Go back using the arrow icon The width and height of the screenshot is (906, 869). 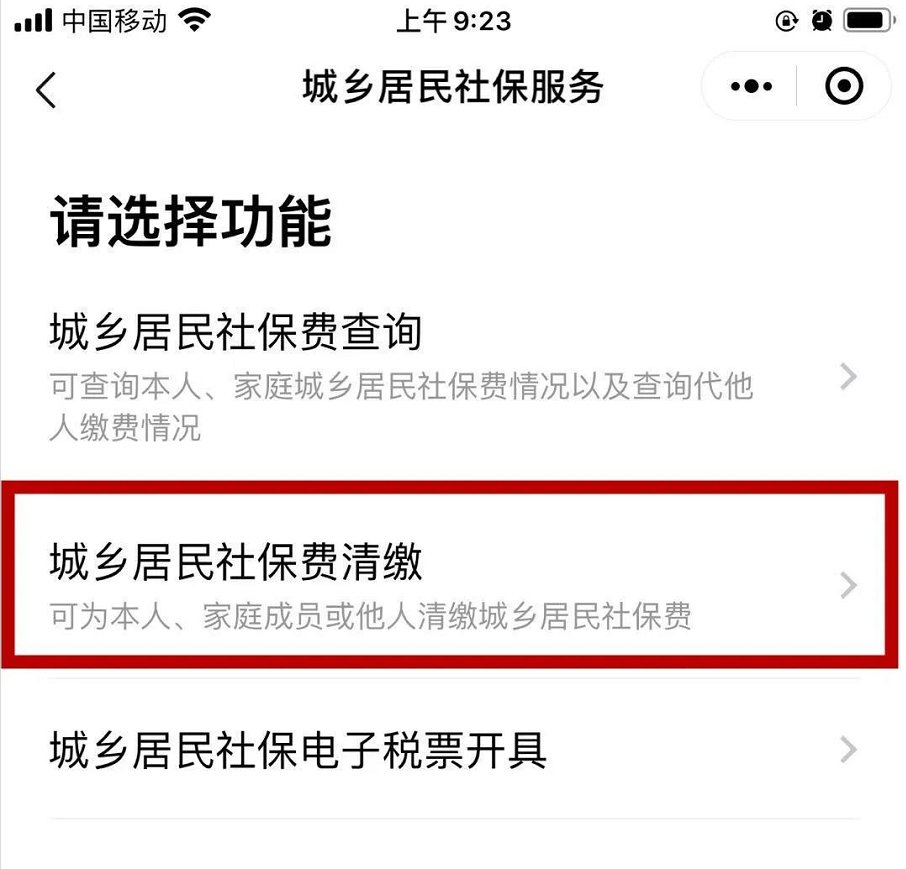46,90
